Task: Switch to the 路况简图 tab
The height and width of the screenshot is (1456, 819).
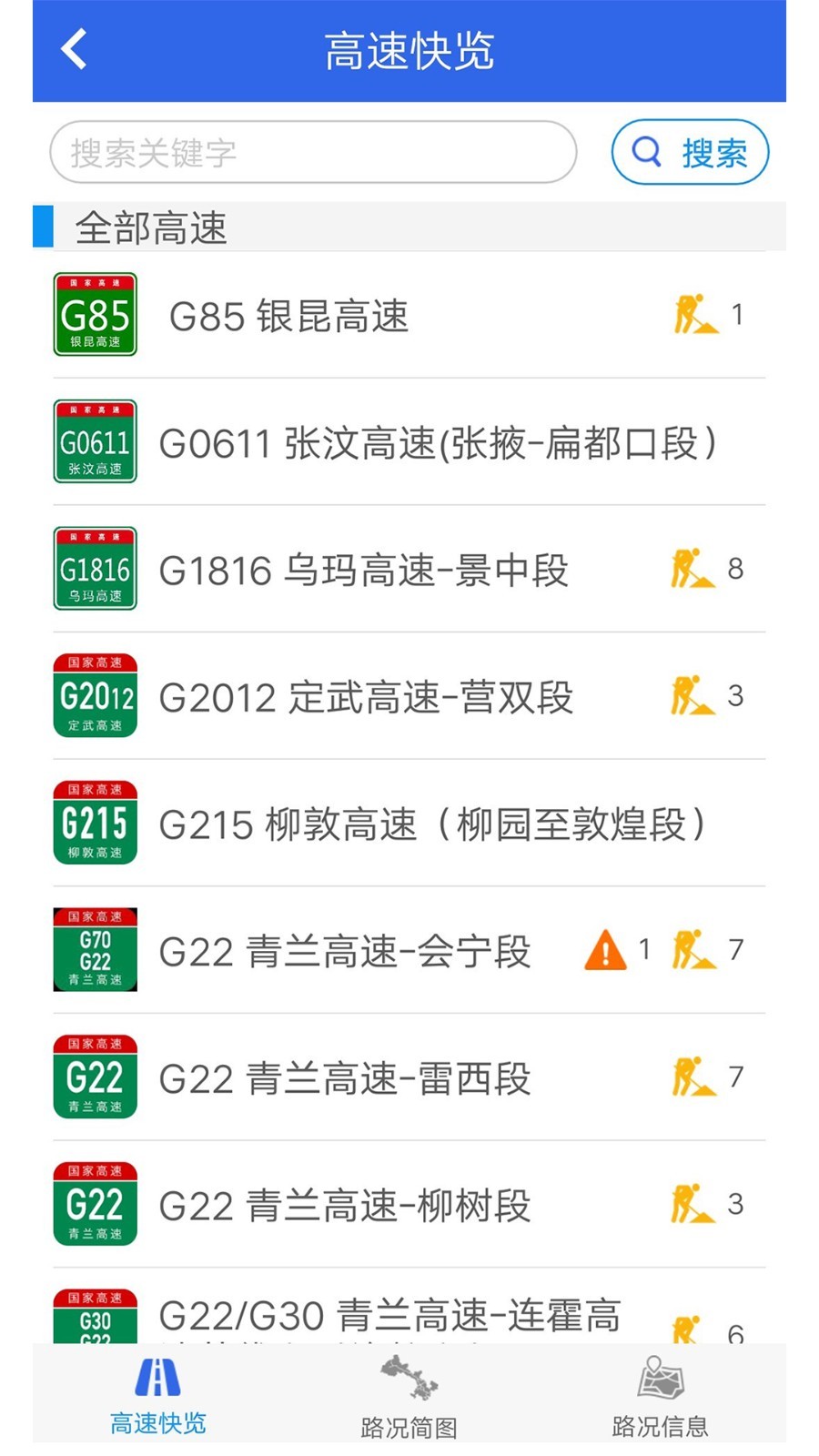Action: pos(409,1397)
